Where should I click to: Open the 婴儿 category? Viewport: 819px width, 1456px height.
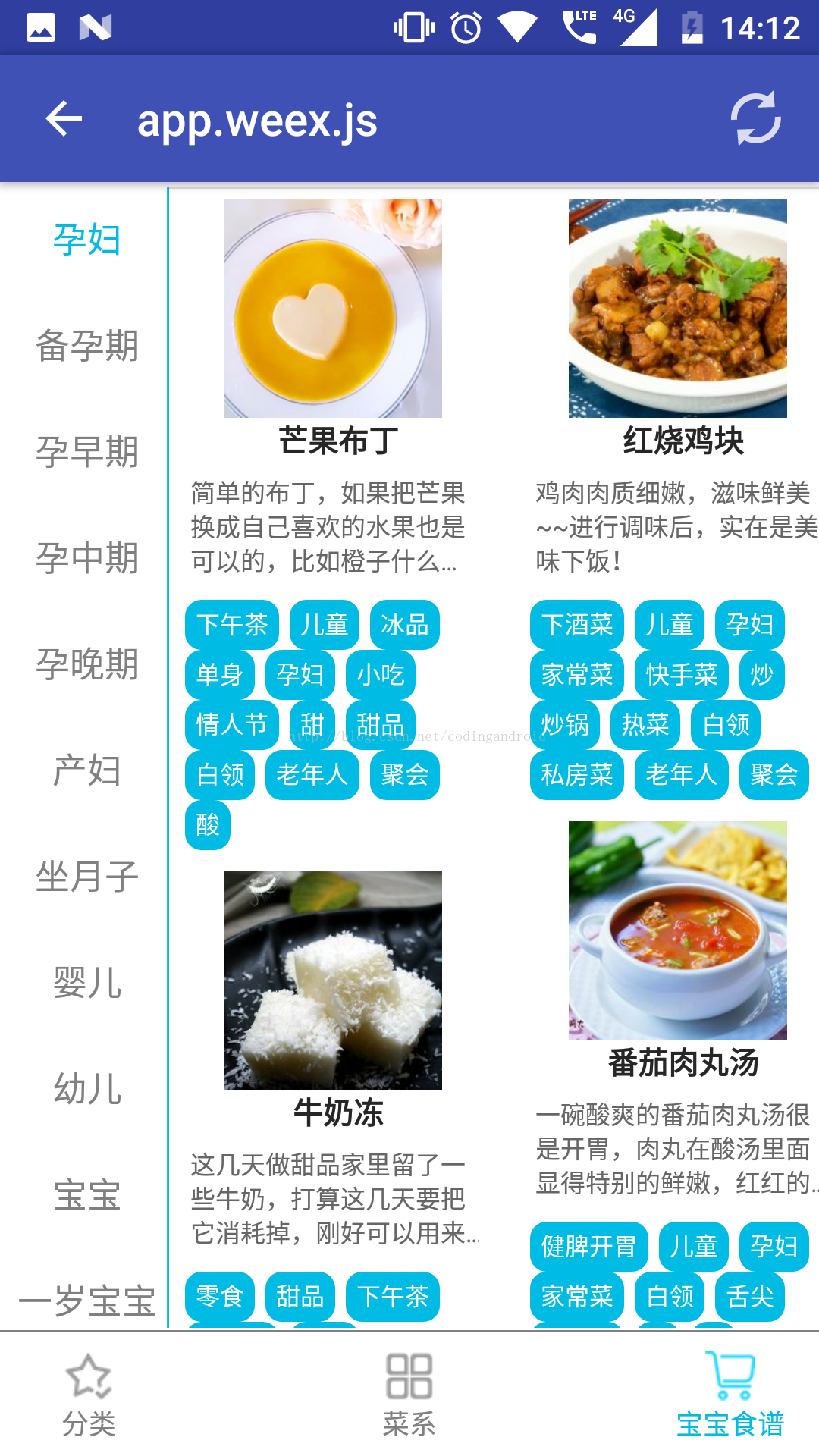[x=87, y=983]
